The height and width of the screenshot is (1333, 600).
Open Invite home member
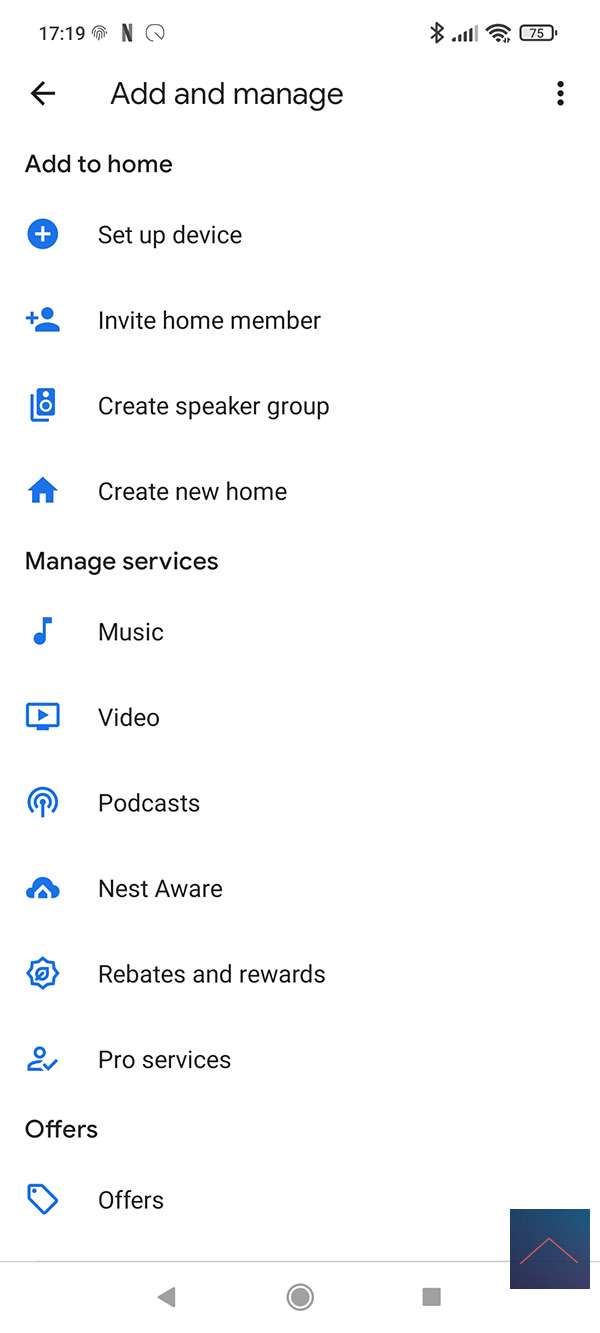[x=209, y=321]
